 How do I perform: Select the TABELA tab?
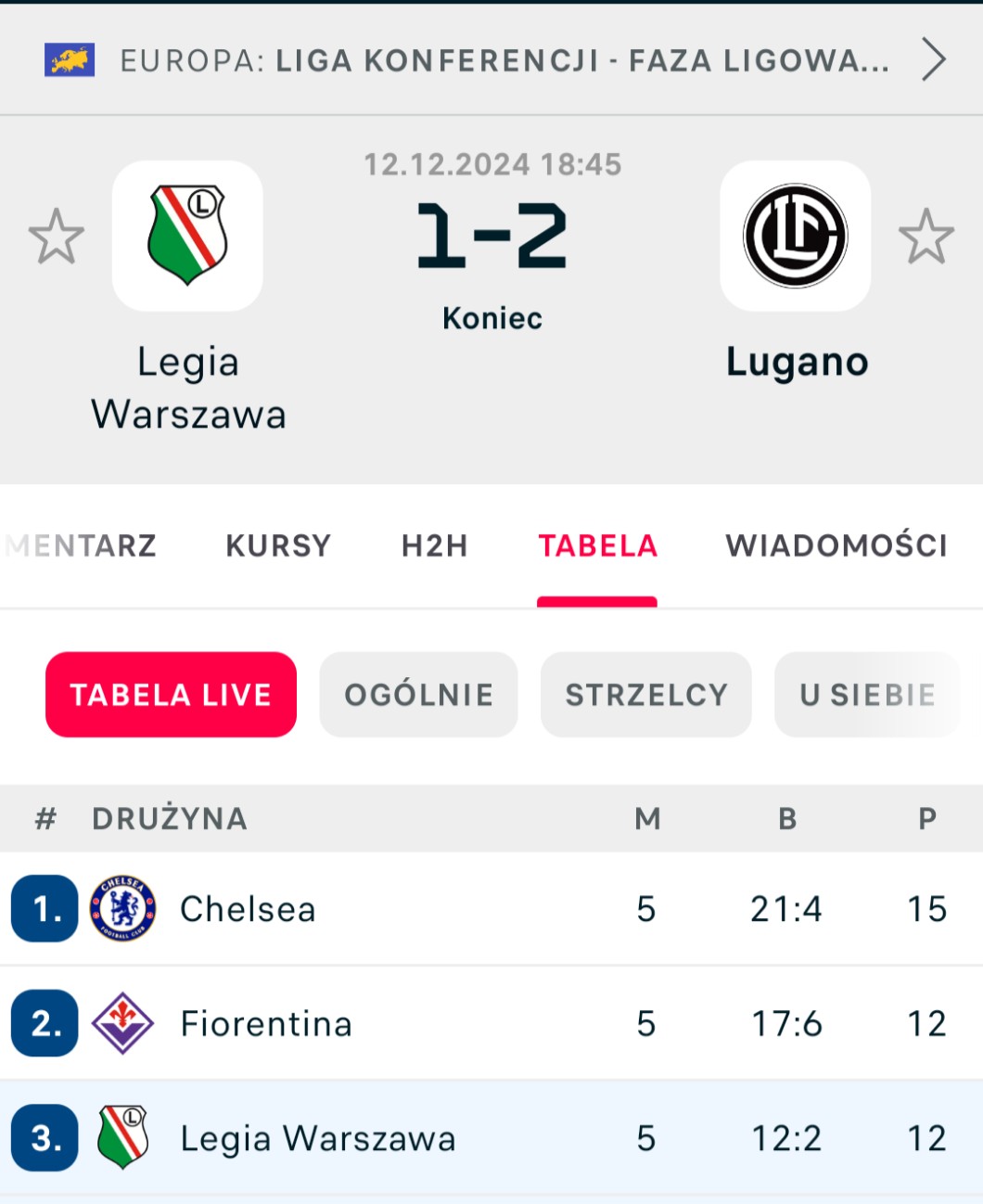coord(597,545)
